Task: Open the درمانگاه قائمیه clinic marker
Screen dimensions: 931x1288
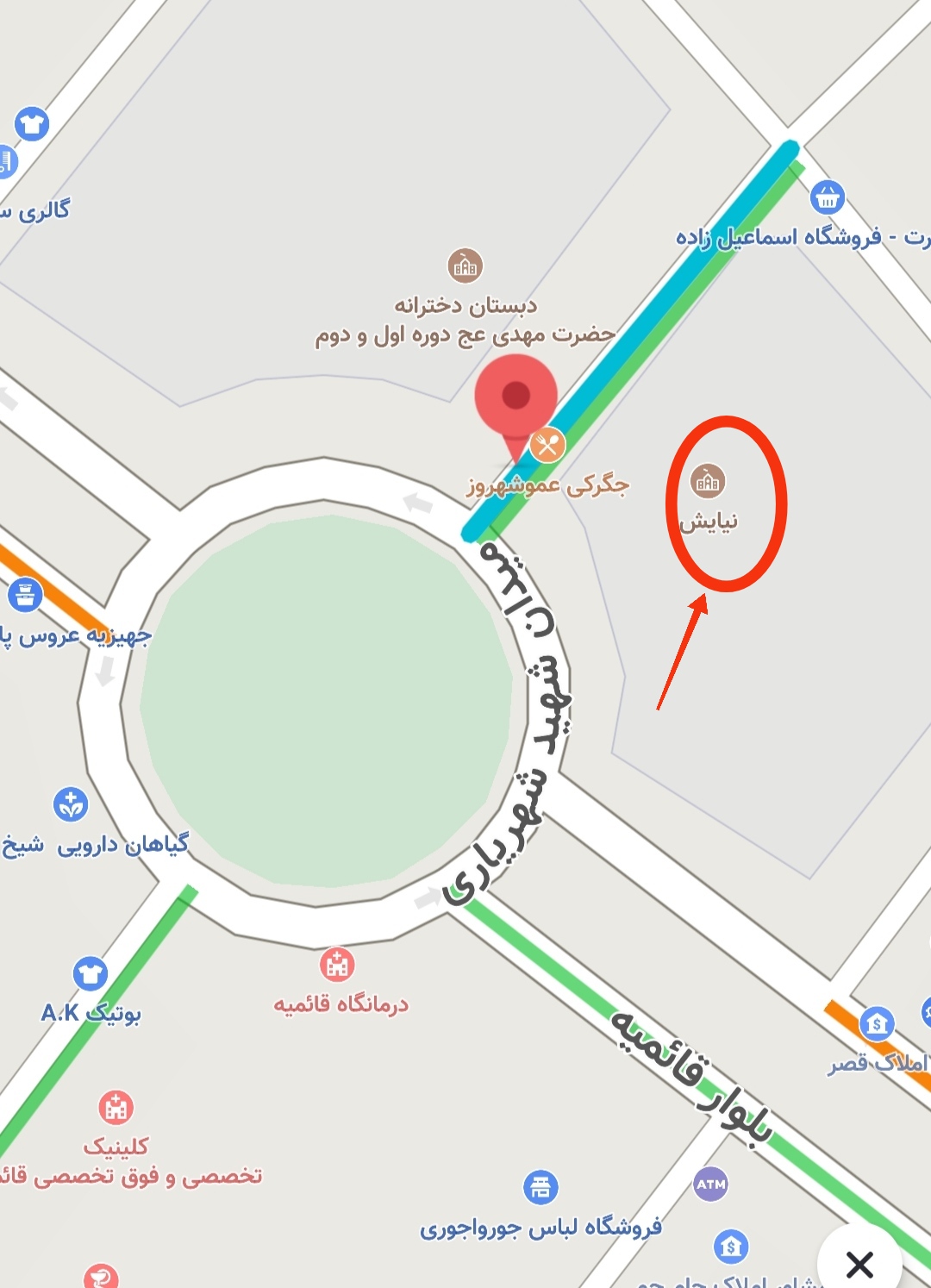Action: (337, 966)
